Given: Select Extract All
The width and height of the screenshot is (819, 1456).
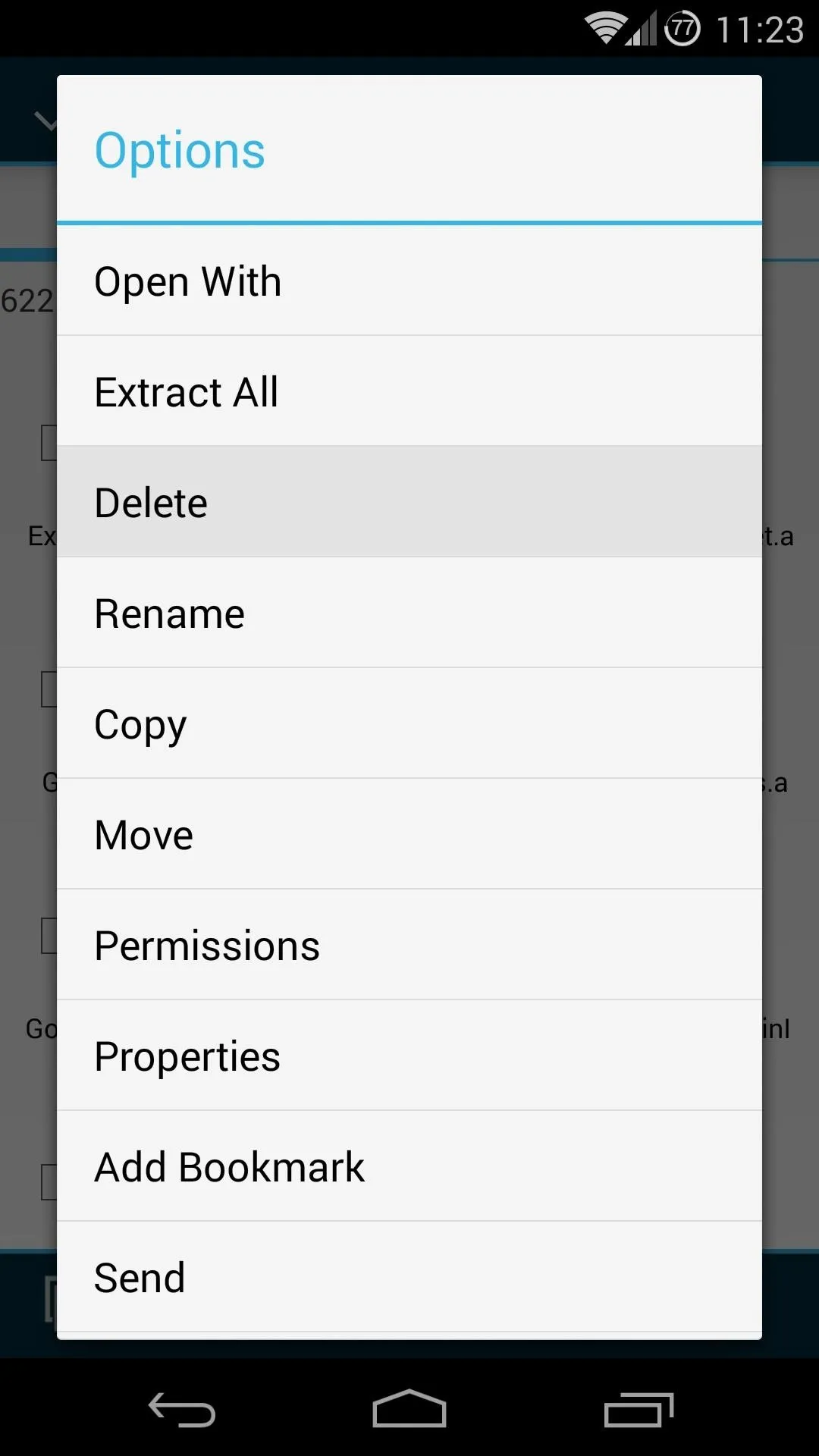Looking at the screenshot, I should tap(409, 391).
